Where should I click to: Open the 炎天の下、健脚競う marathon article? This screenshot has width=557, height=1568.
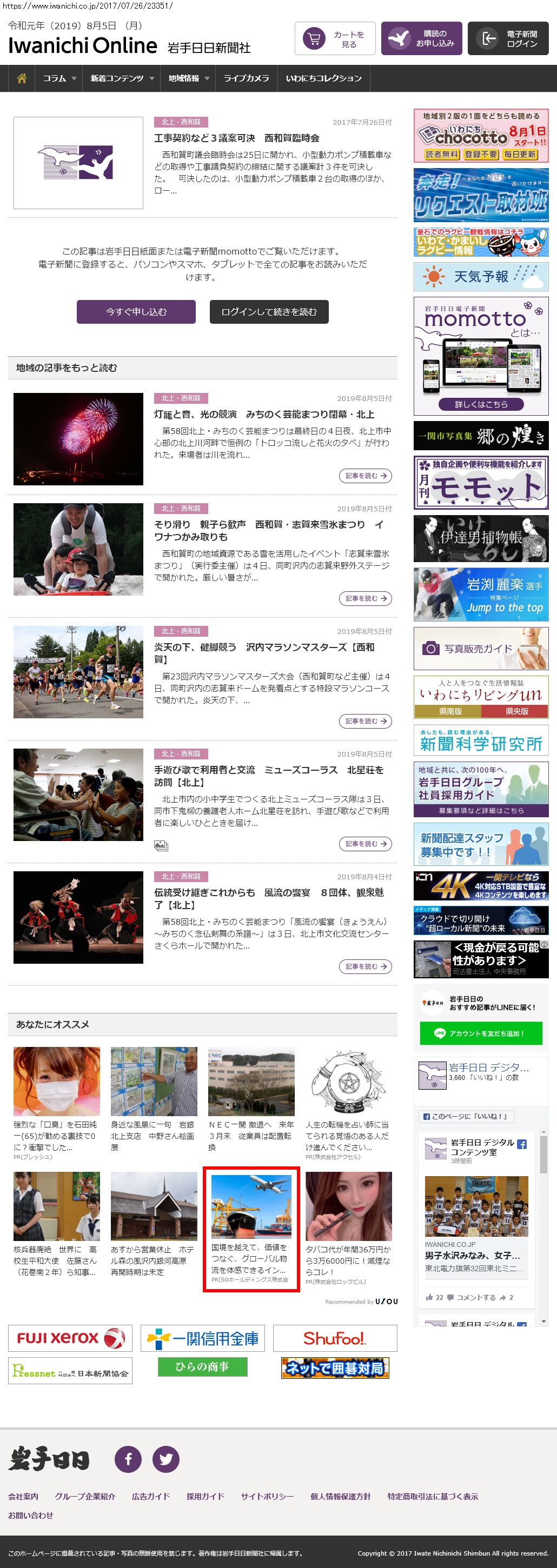(264, 653)
